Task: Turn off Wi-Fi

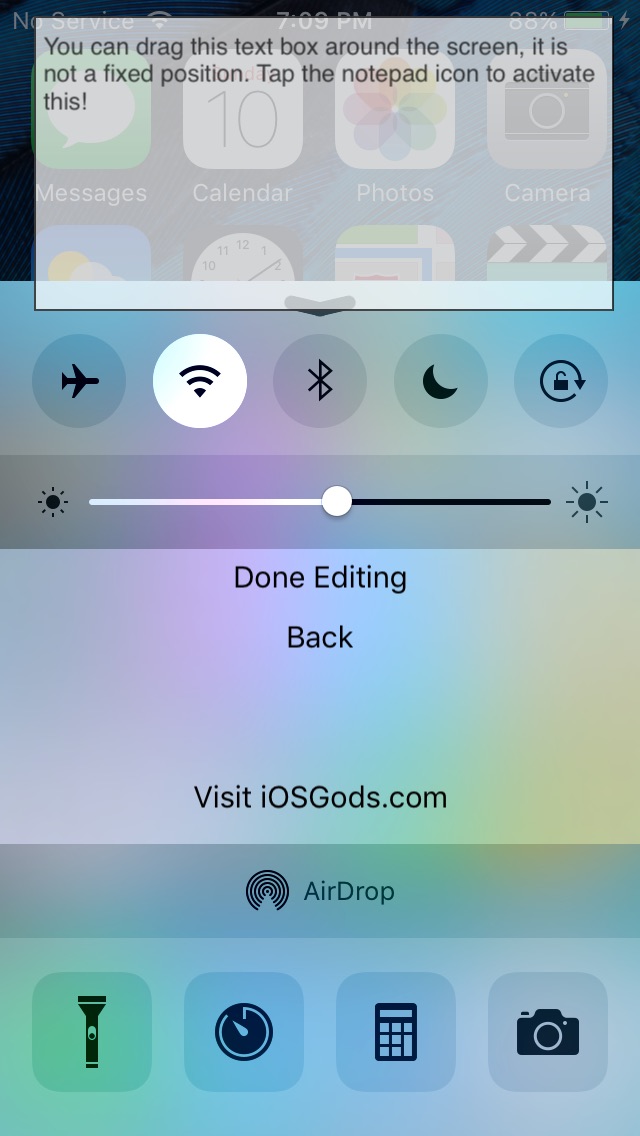Action: pyautogui.click(x=200, y=381)
